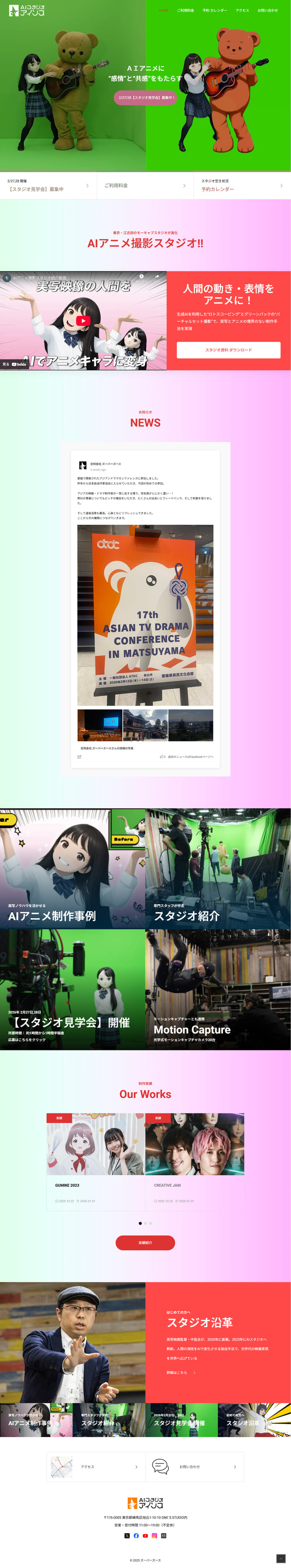Open the スタジオ空き状況 予約カレンダー row
Viewport: 291px width, 1568px height.
tap(242, 185)
